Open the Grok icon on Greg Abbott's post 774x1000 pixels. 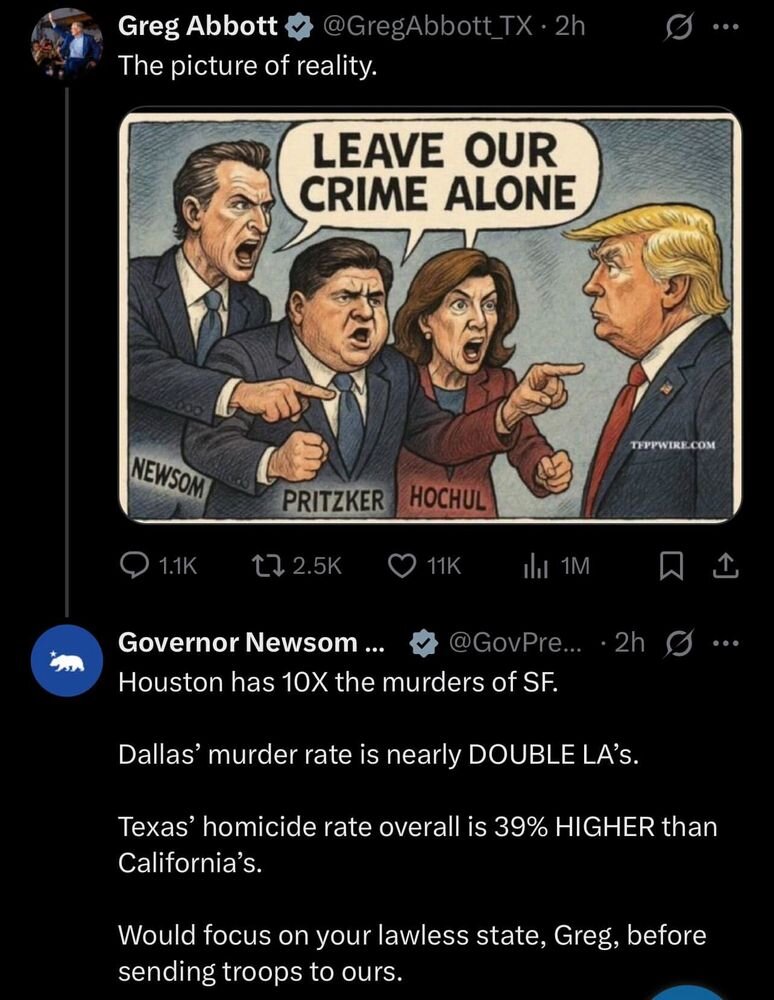pos(681,28)
